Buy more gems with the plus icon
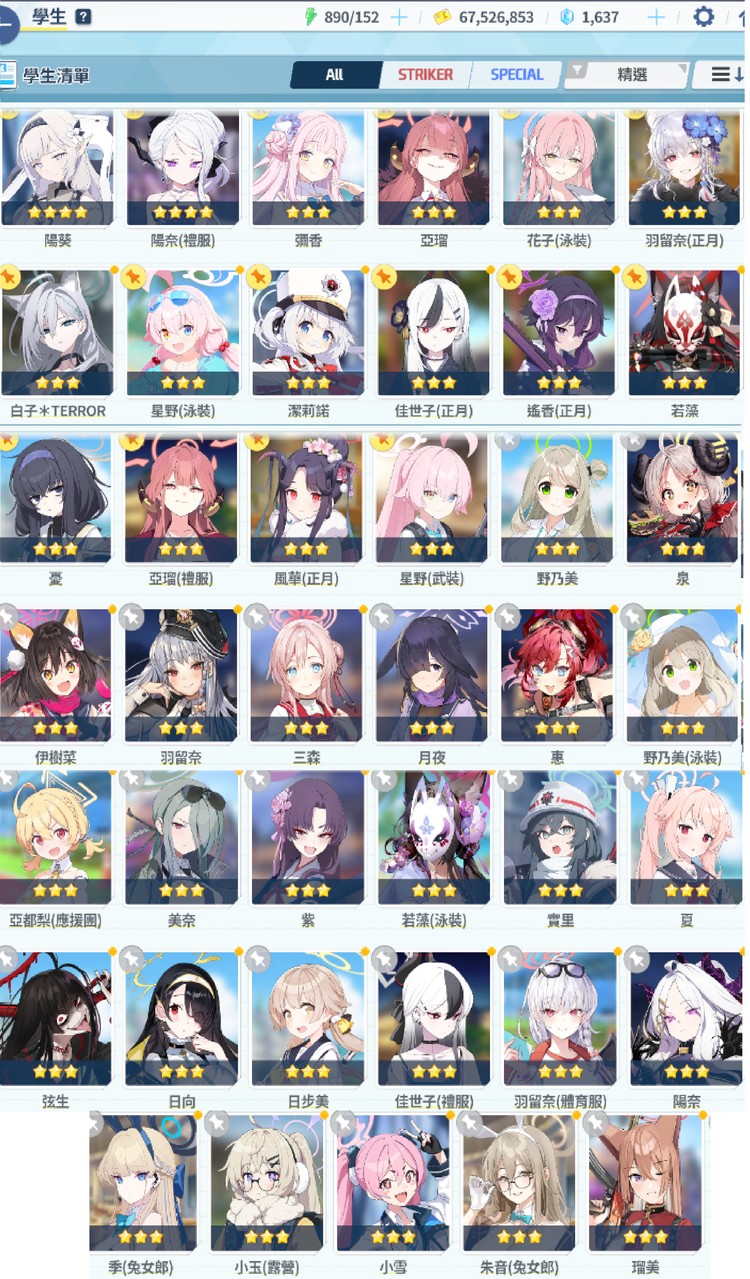The image size is (750, 1279). click(656, 17)
